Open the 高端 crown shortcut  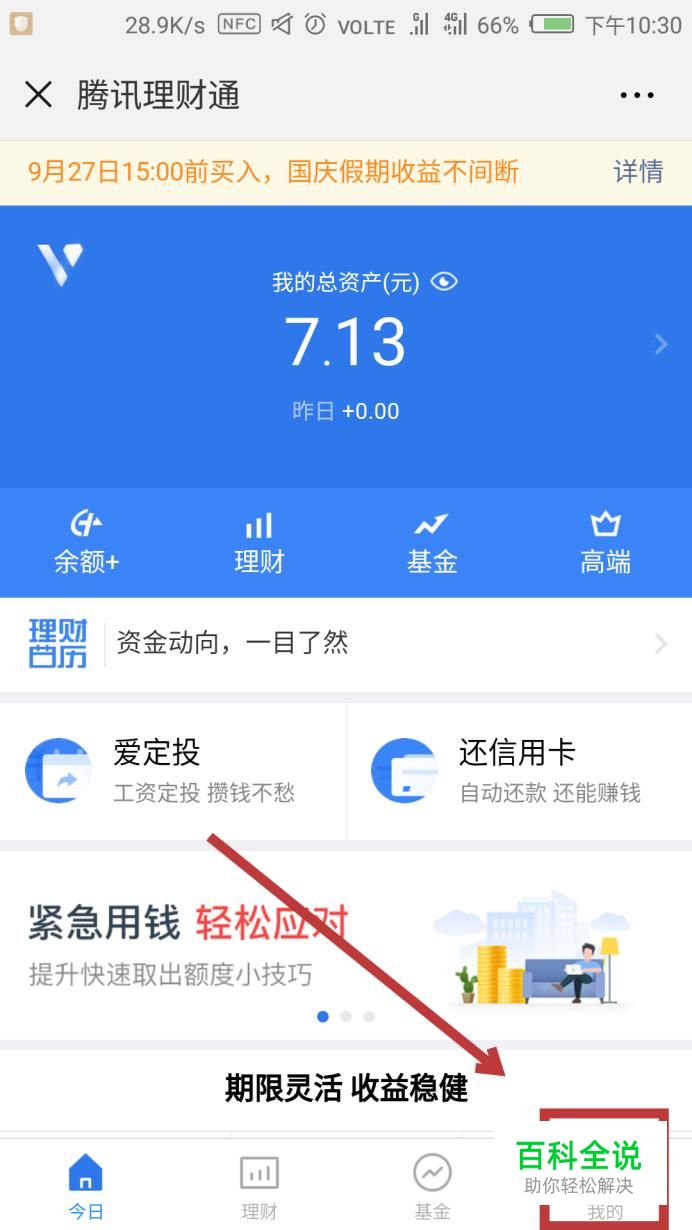coord(605,543)
